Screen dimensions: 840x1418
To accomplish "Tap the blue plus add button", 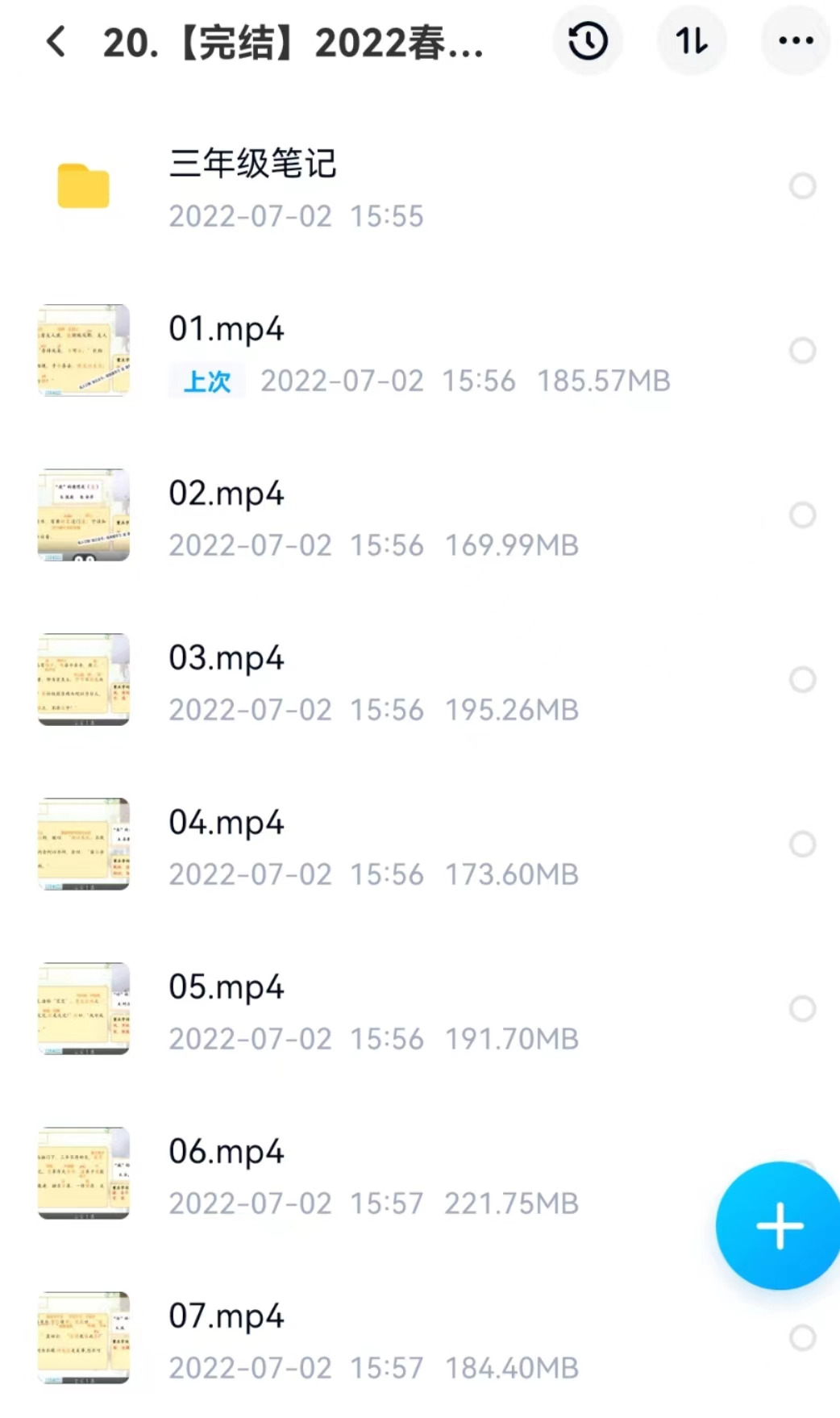I will point(779,1226).
